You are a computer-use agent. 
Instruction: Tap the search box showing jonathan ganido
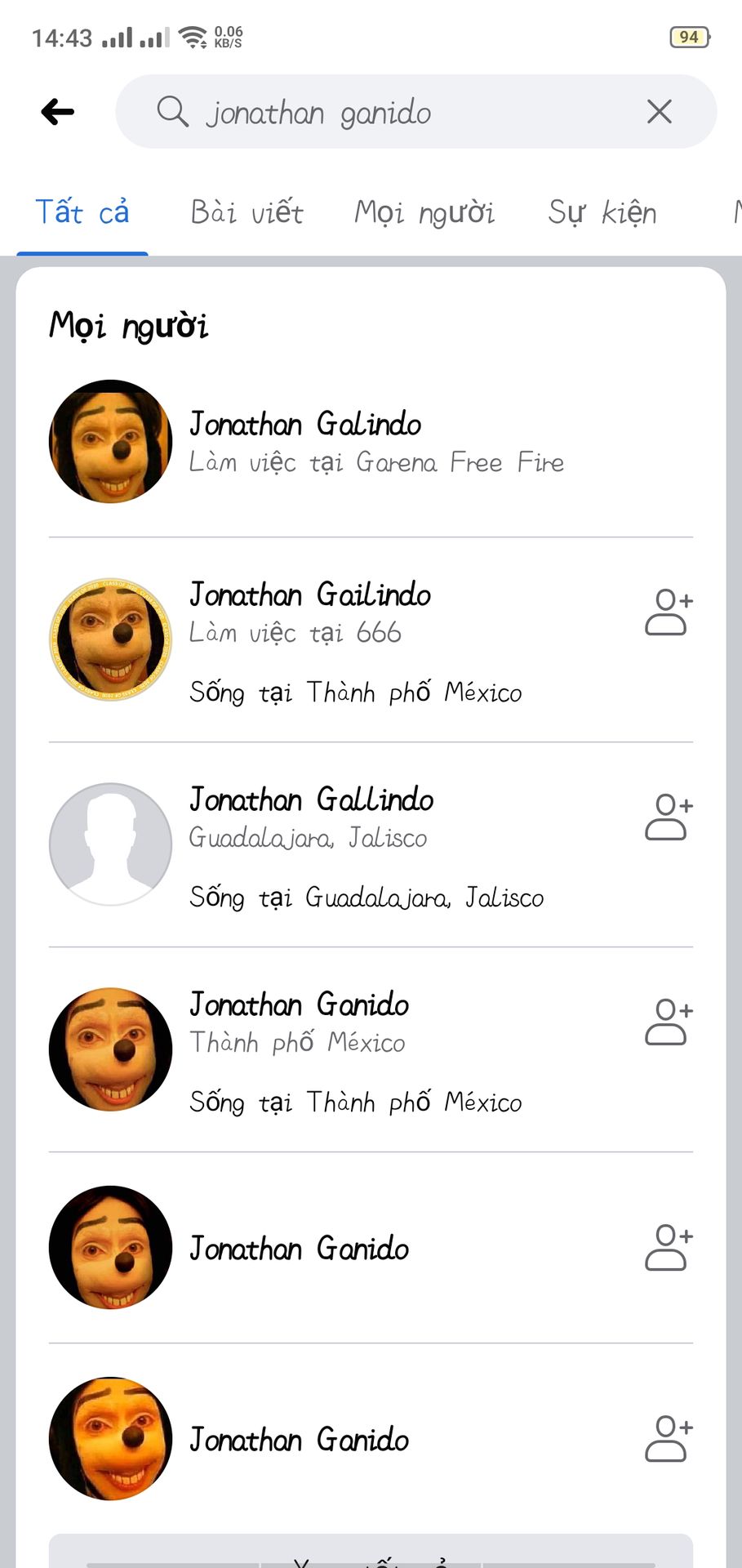click(392, 112)
